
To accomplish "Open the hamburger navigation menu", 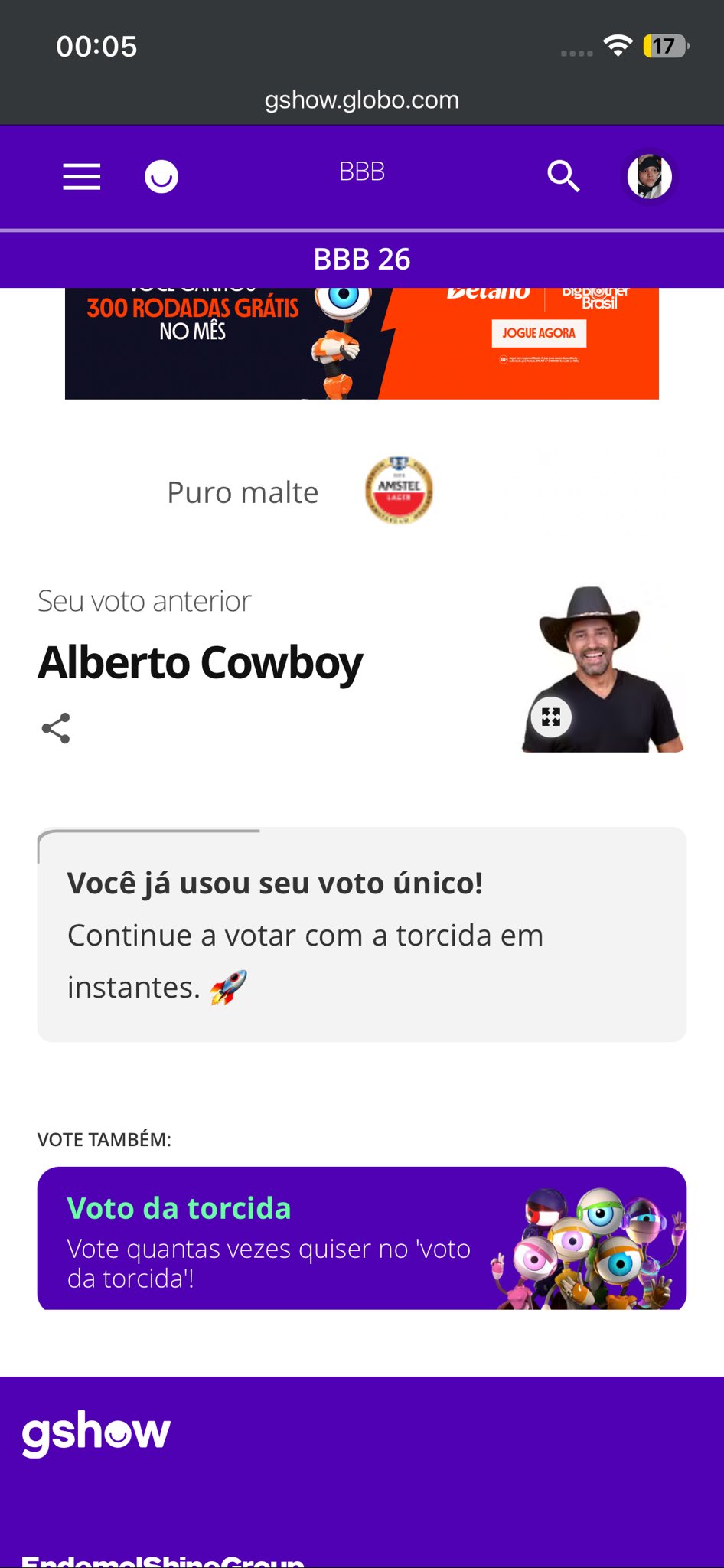I will (x=82, y=177).
